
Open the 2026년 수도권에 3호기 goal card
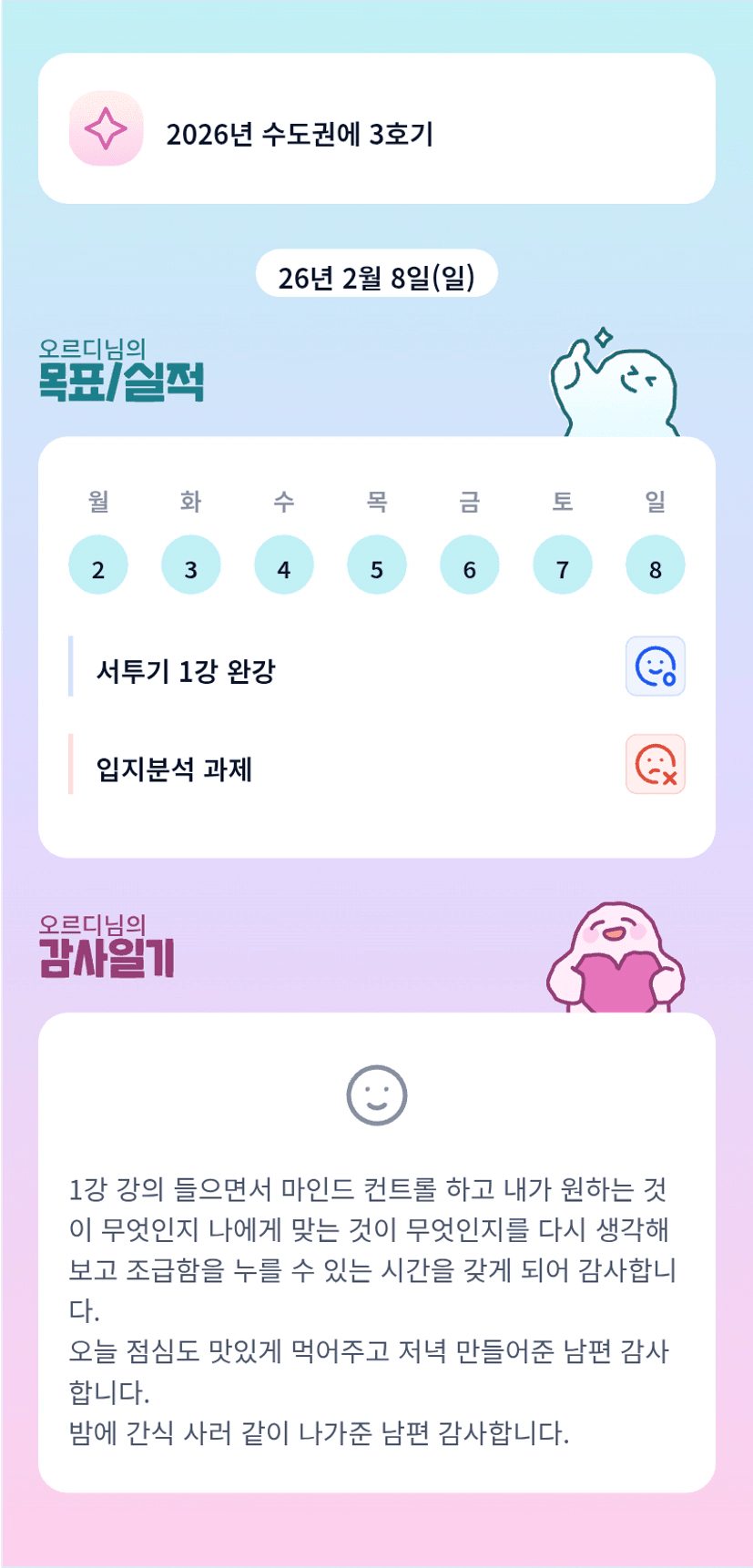coord(376,129)
